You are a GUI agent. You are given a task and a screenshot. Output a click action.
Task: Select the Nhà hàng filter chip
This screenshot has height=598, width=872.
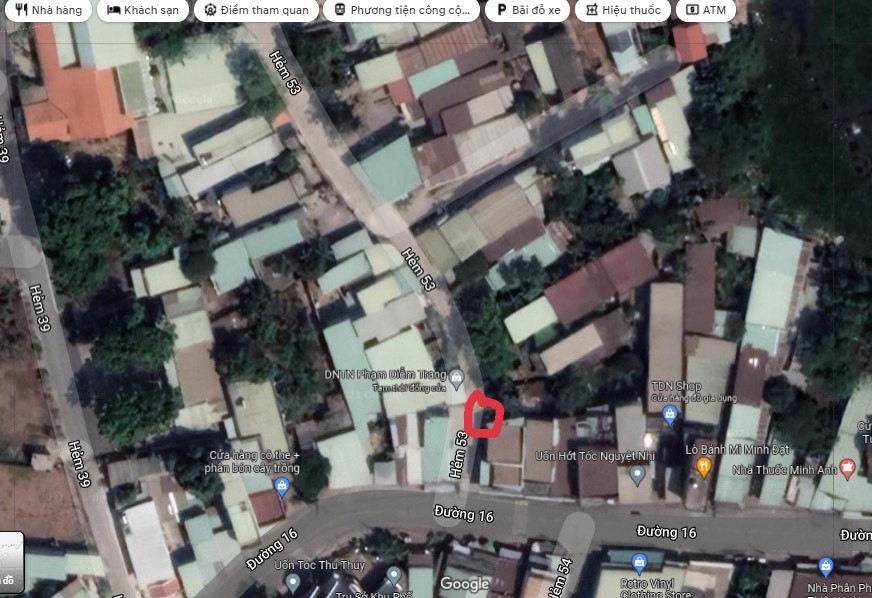(x=47, y=10)
